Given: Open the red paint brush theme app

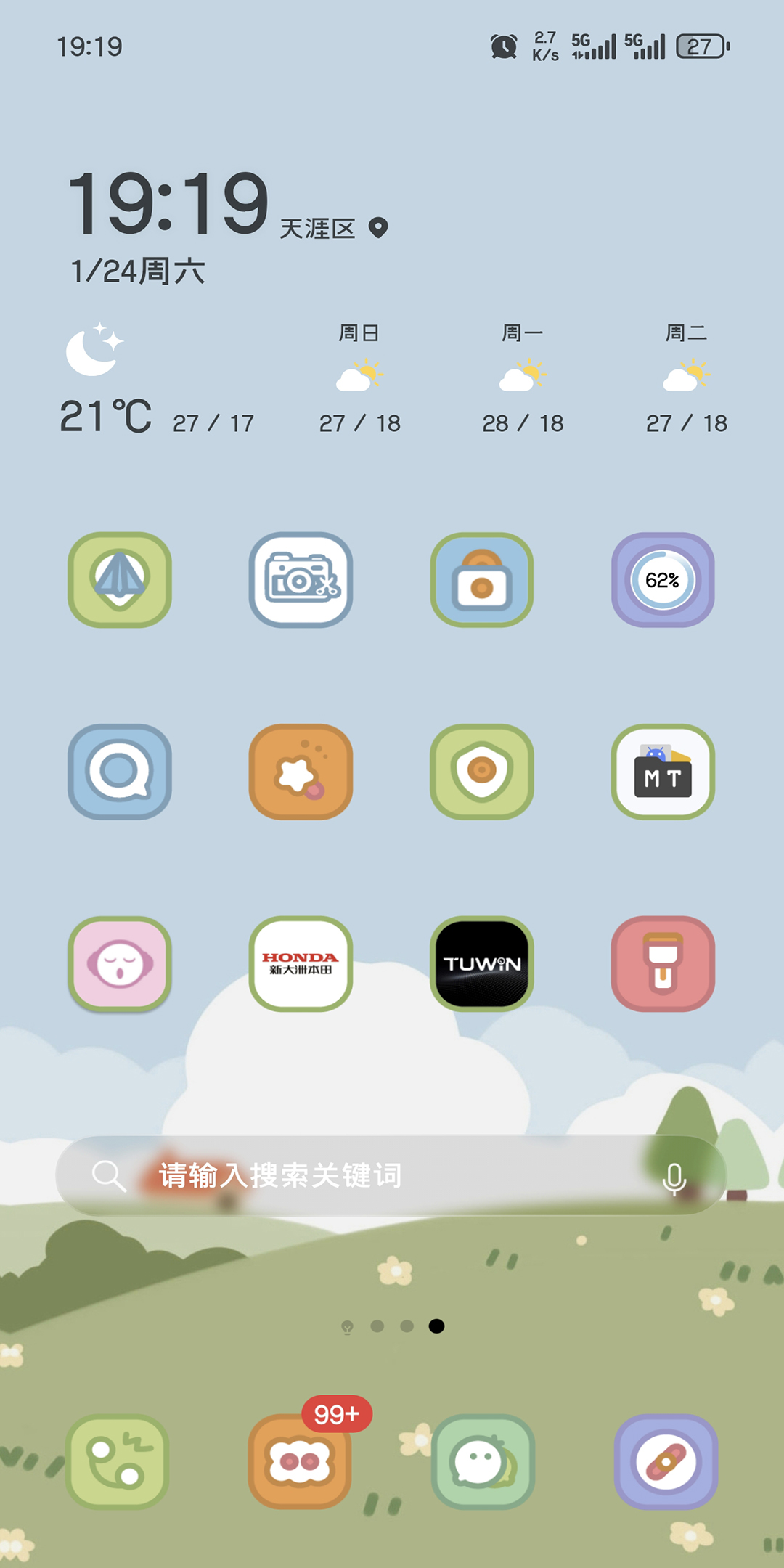Looking at the screenshot, I should pos(663,963).
